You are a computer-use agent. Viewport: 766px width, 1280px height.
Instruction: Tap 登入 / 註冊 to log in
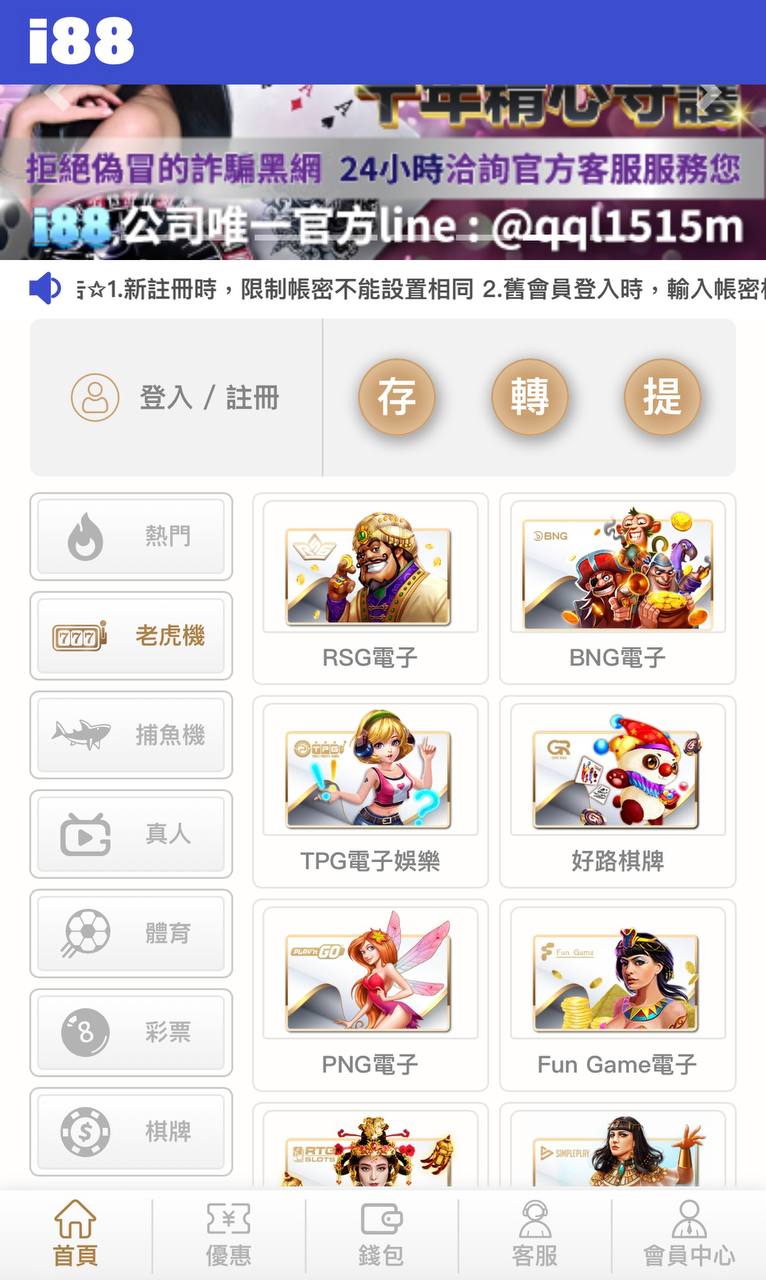click(x=175, y=398)
